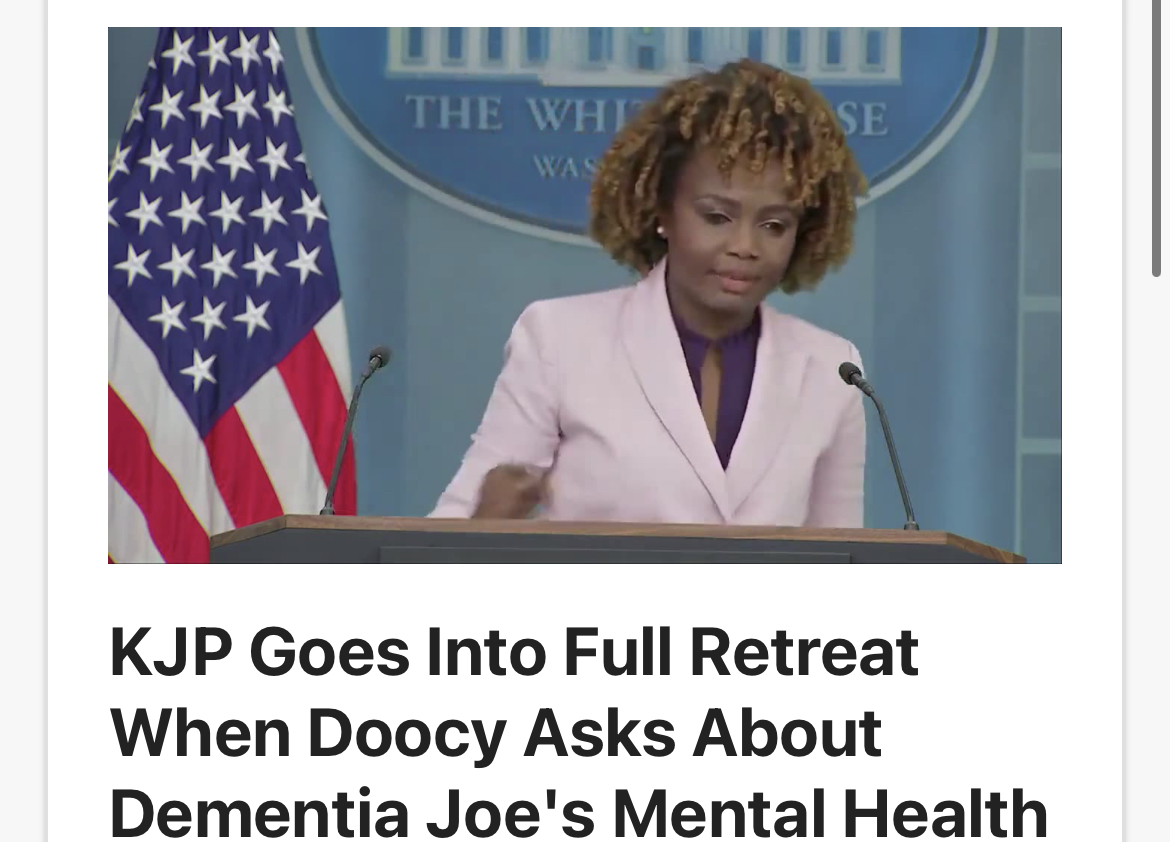Open the article's press briefing image

tap(584, 296)
